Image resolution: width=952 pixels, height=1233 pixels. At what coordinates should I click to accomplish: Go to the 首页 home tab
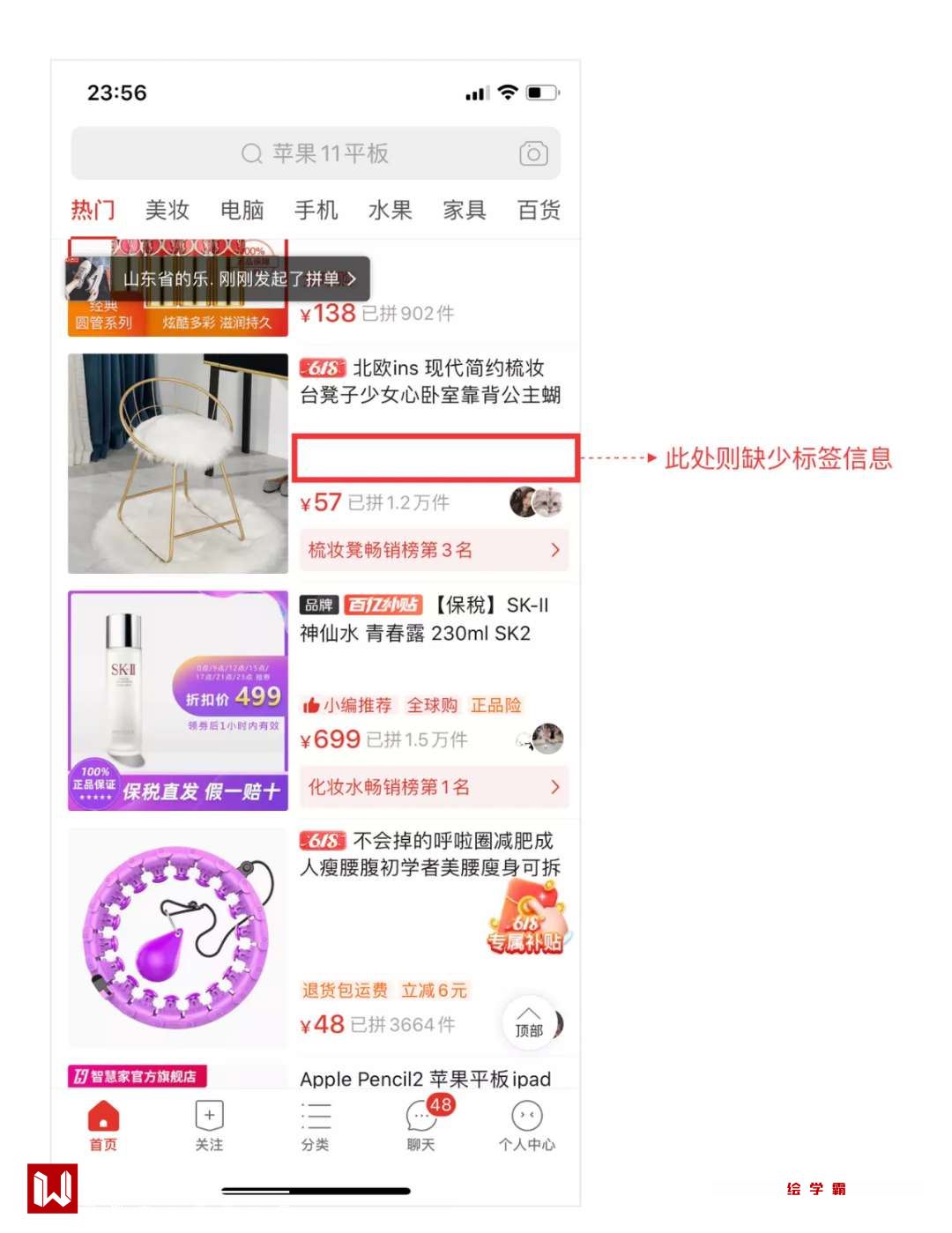(x=103, y=1125)
